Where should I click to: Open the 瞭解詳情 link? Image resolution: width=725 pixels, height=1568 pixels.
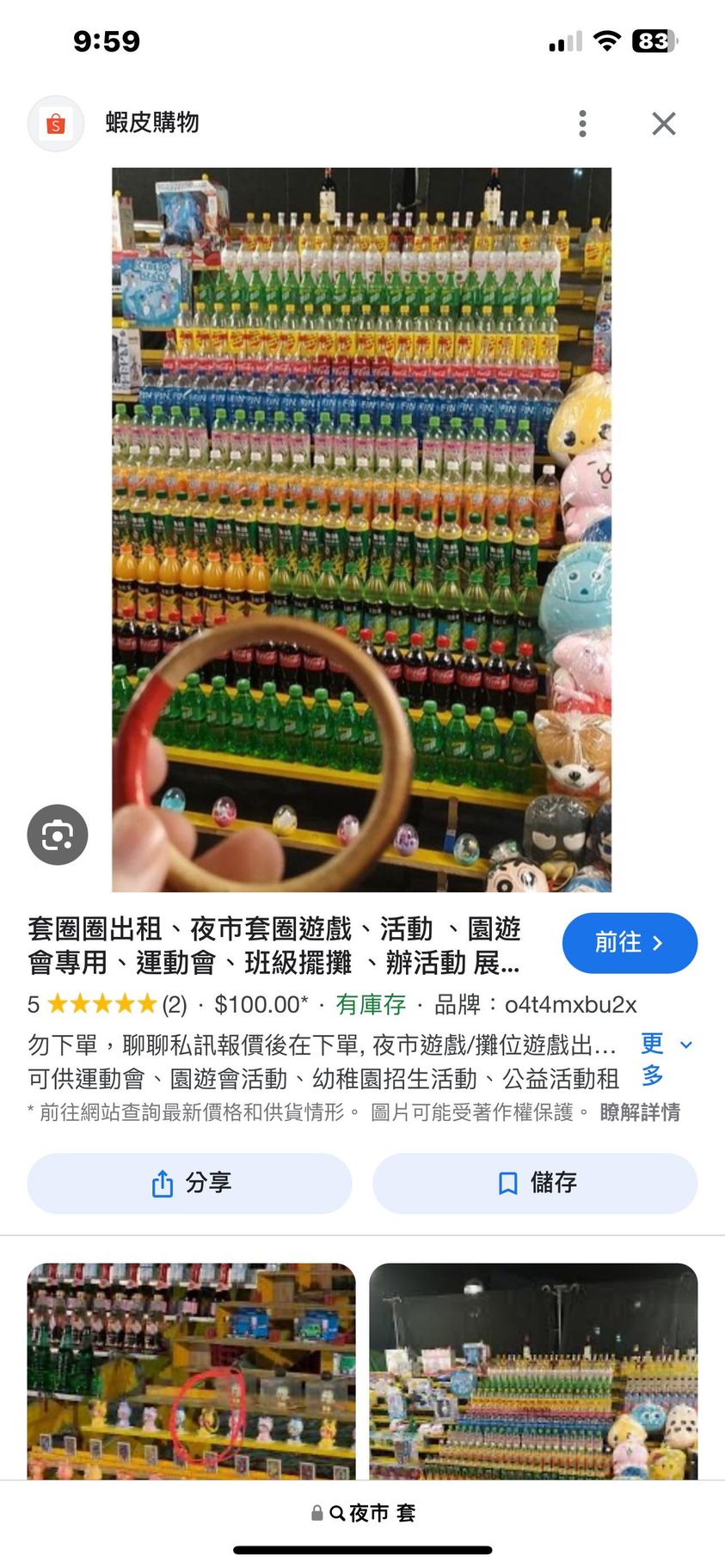point(640,1112)
